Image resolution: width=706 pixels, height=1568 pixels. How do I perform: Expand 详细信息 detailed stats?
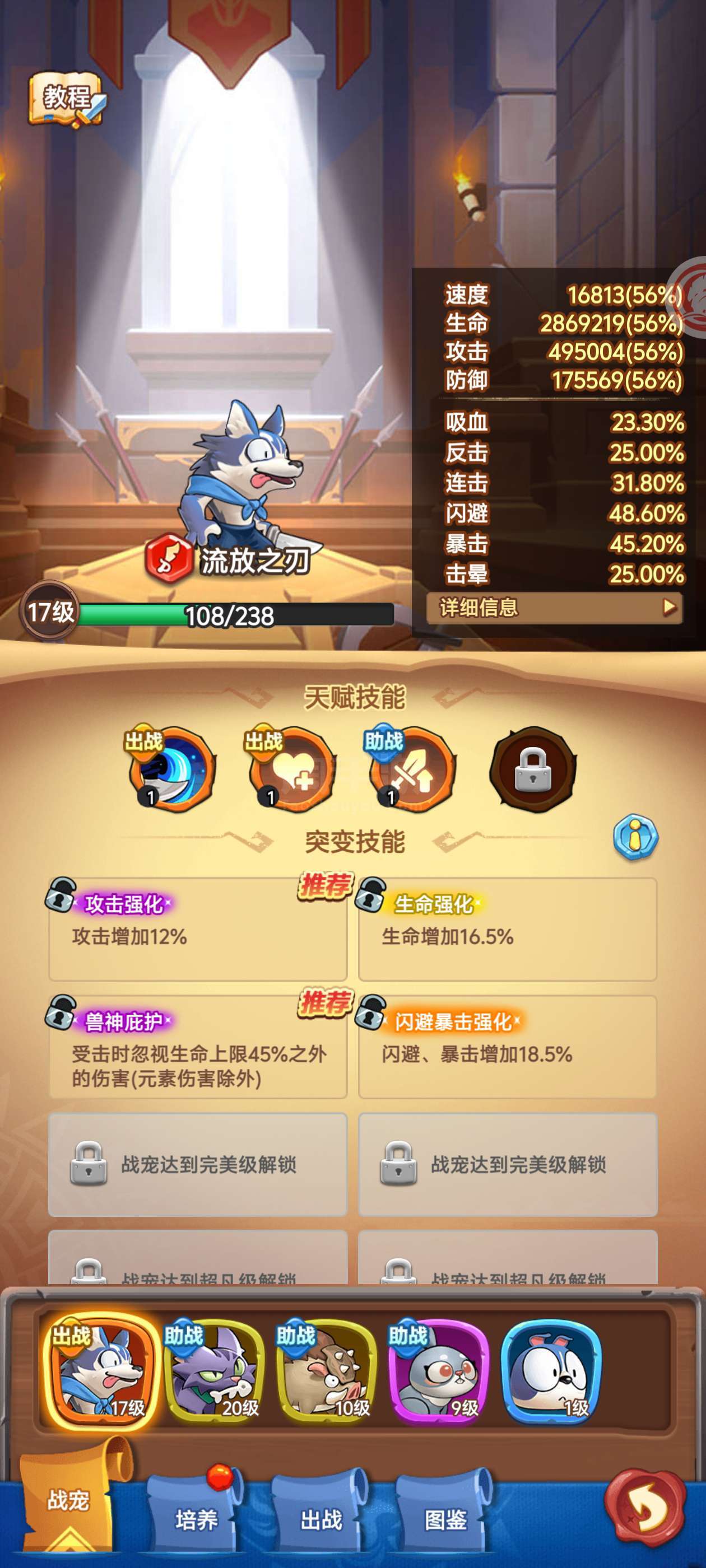pos(554,608)
